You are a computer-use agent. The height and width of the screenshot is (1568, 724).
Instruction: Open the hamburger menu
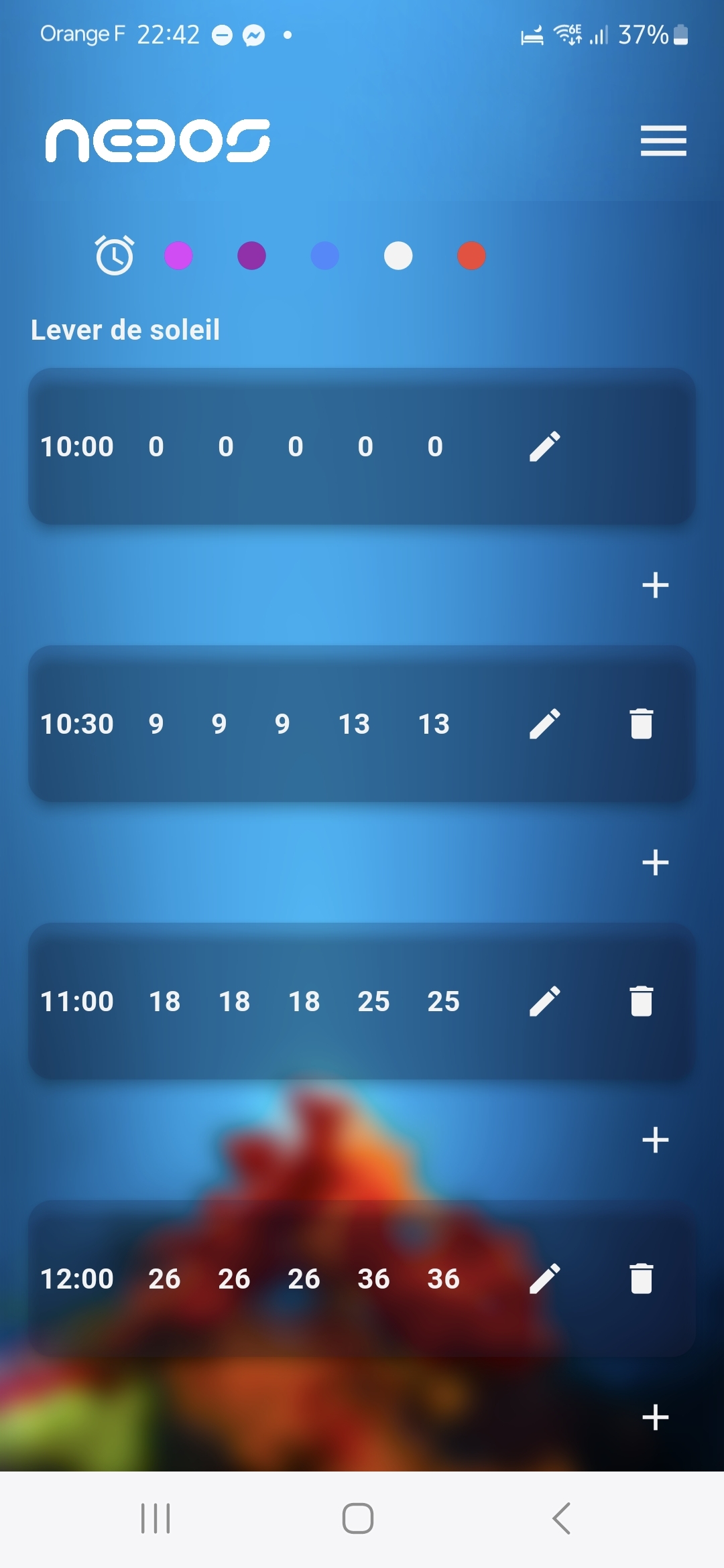pos(663,141)
